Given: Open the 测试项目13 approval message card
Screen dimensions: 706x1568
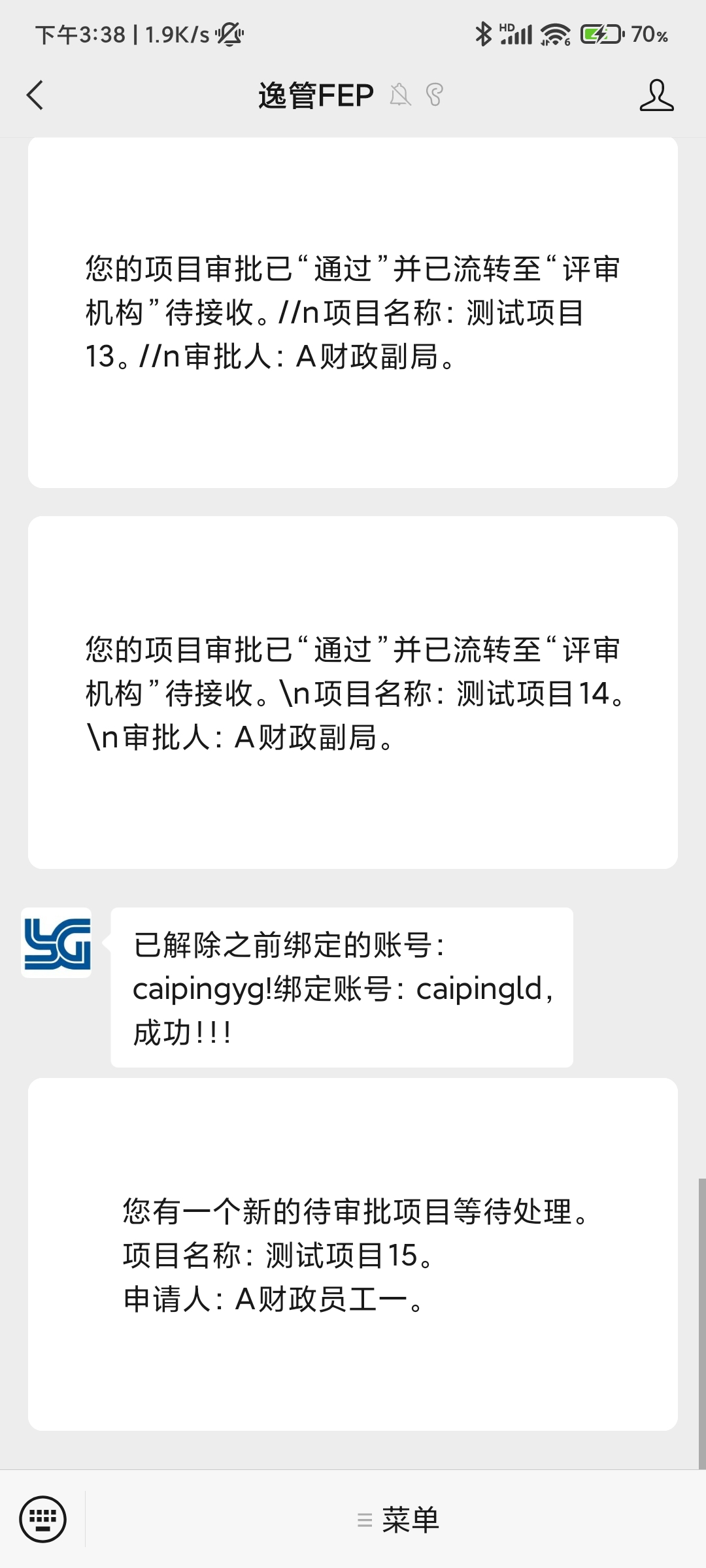Looking at the screenshot, I should pyautogui.click(x=353, y=312).
